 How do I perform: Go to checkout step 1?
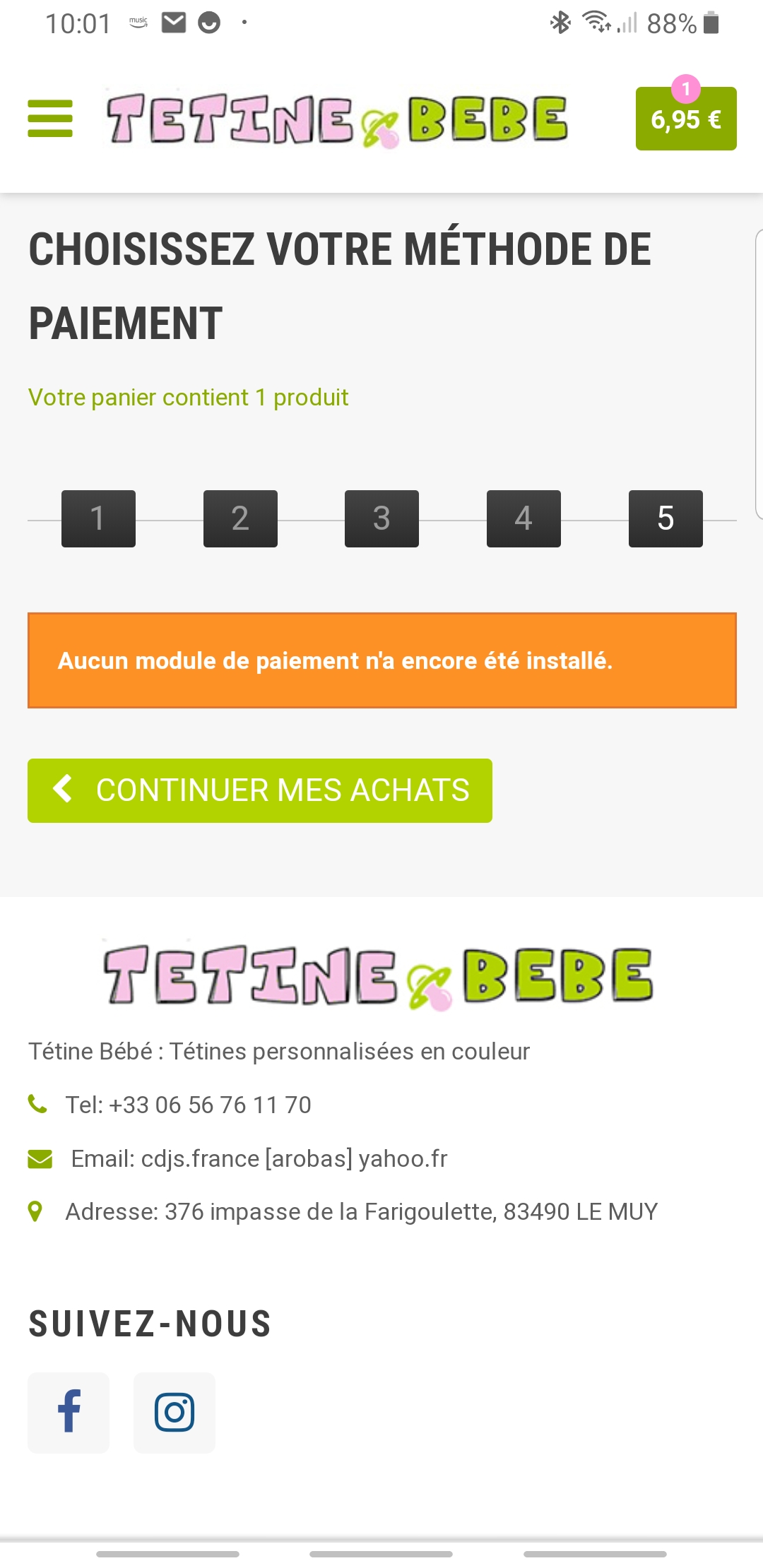coord(98,518)
